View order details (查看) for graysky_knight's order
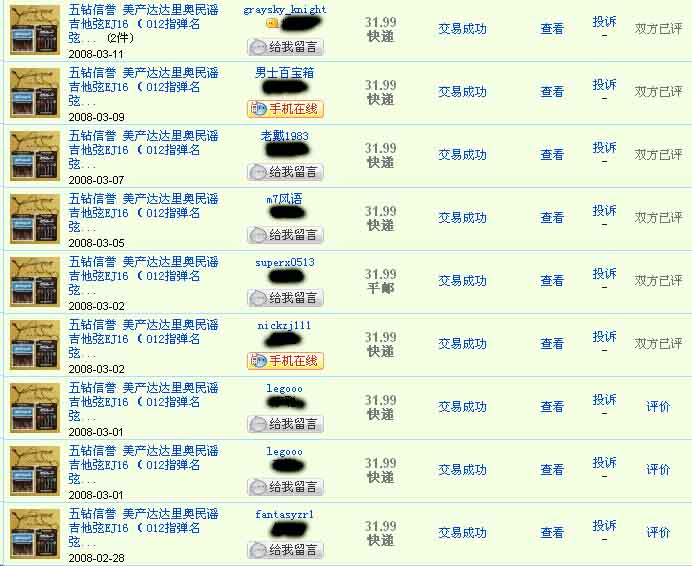The width and height of the screenshot is (692, 566). (x=552, y=29)
